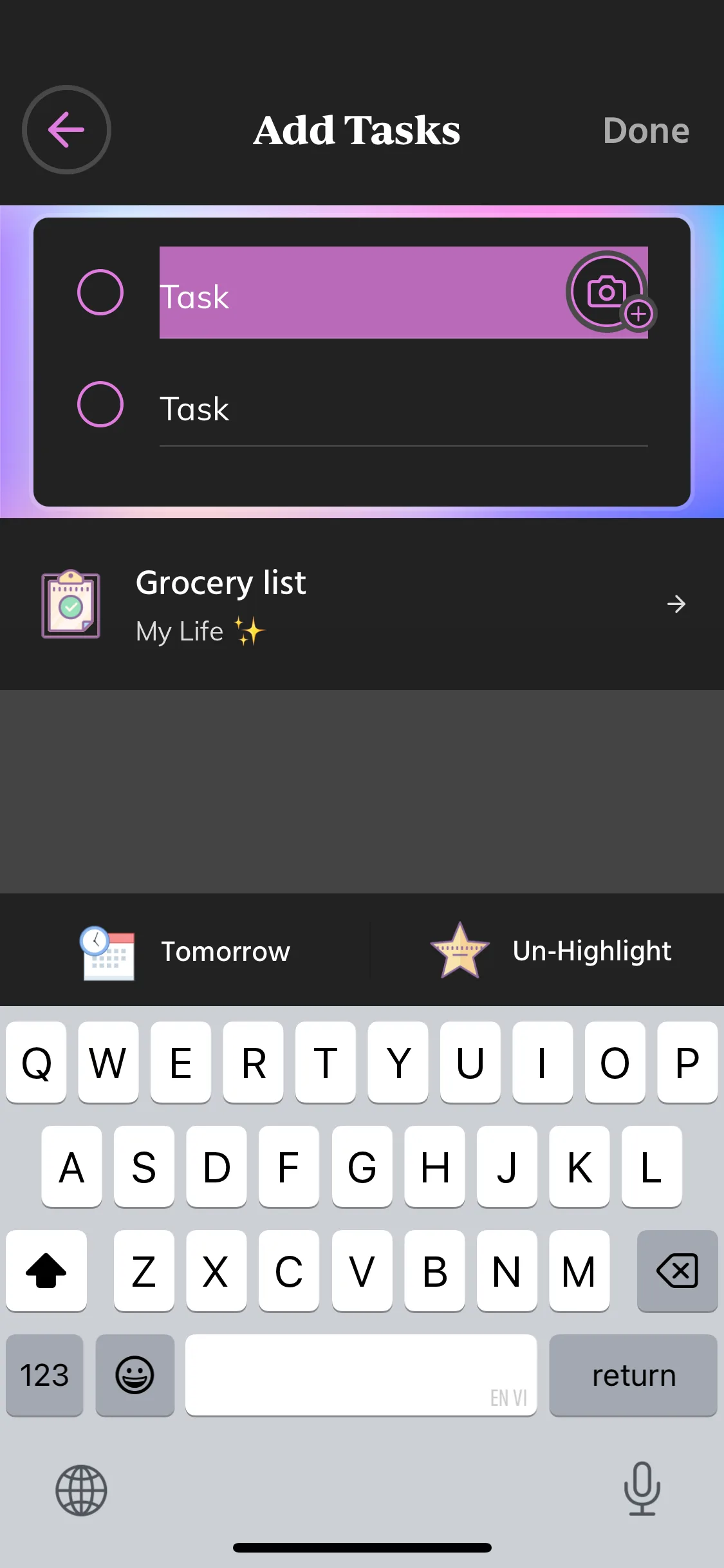724x1568 pixels.
Task: Hit the backspace key on the keyboard
Action: tap(677, 1271)
